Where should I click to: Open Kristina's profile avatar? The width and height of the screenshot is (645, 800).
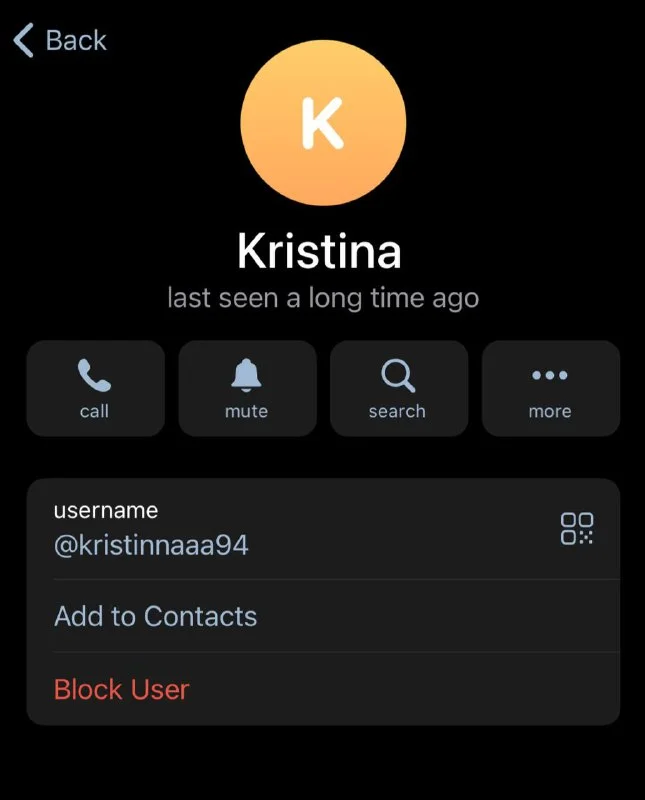click(x=323, y=123)
